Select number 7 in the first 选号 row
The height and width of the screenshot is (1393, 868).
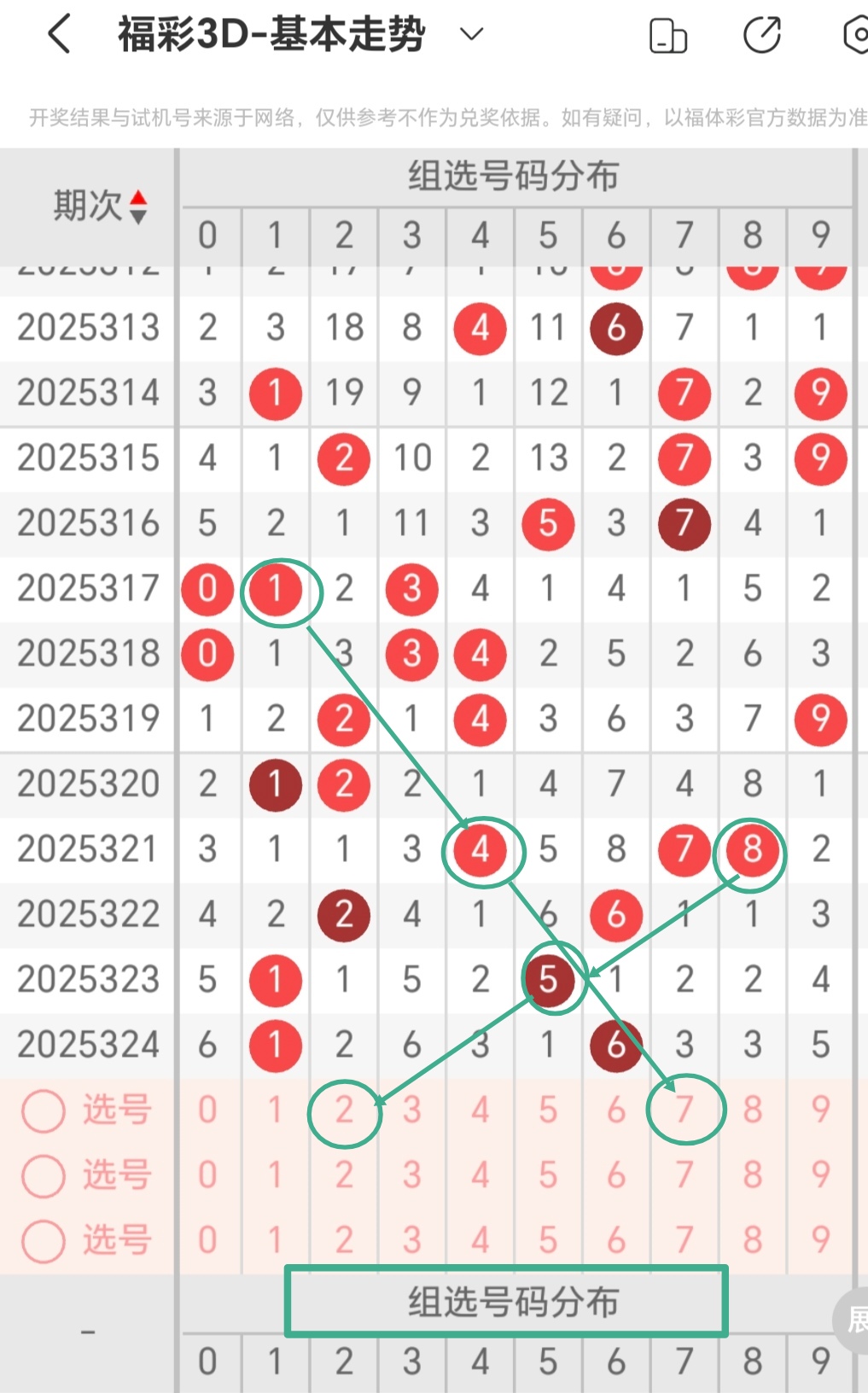(x=684, y=1110)
